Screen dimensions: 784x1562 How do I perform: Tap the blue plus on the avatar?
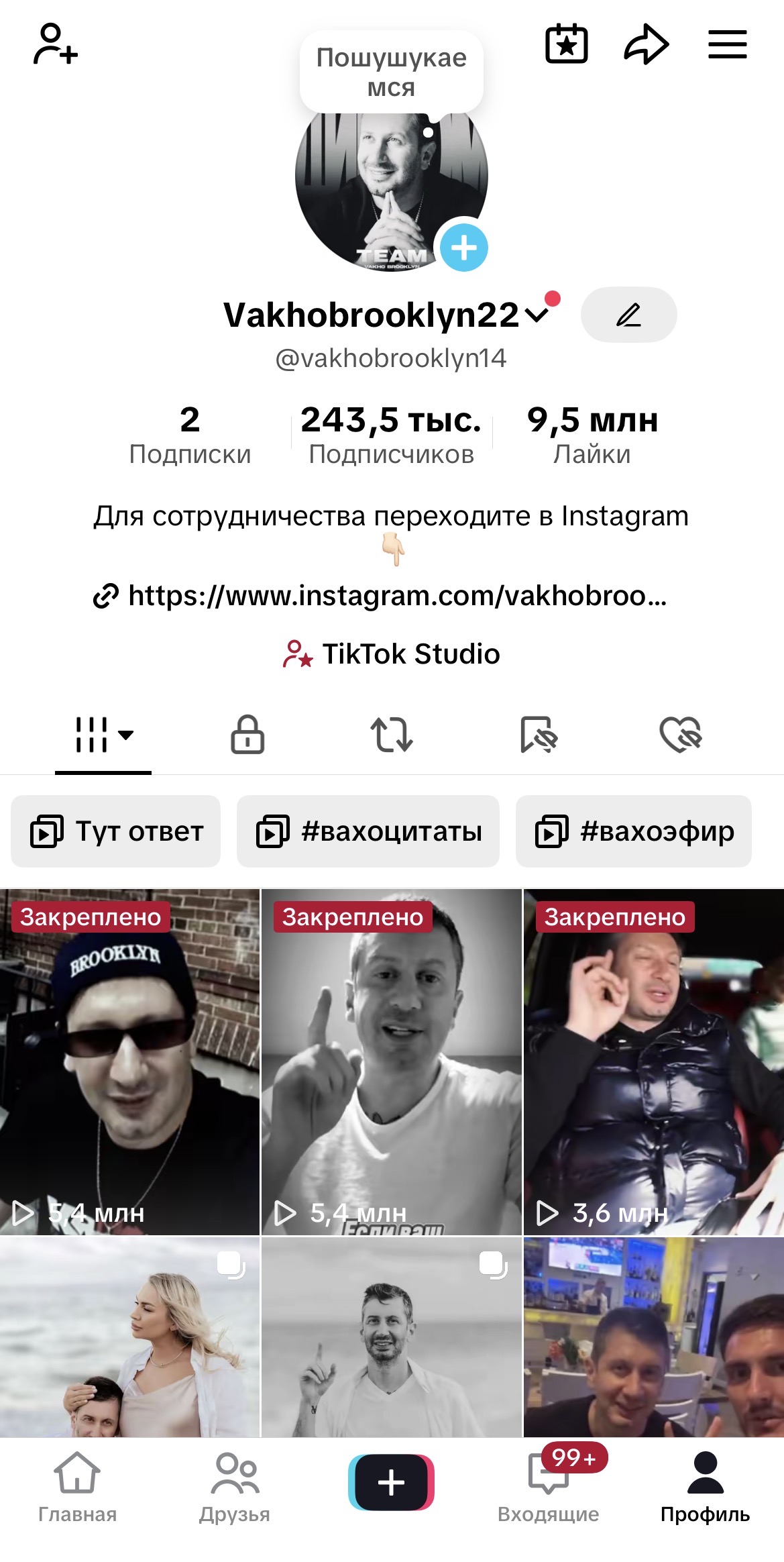coord(463,248)
